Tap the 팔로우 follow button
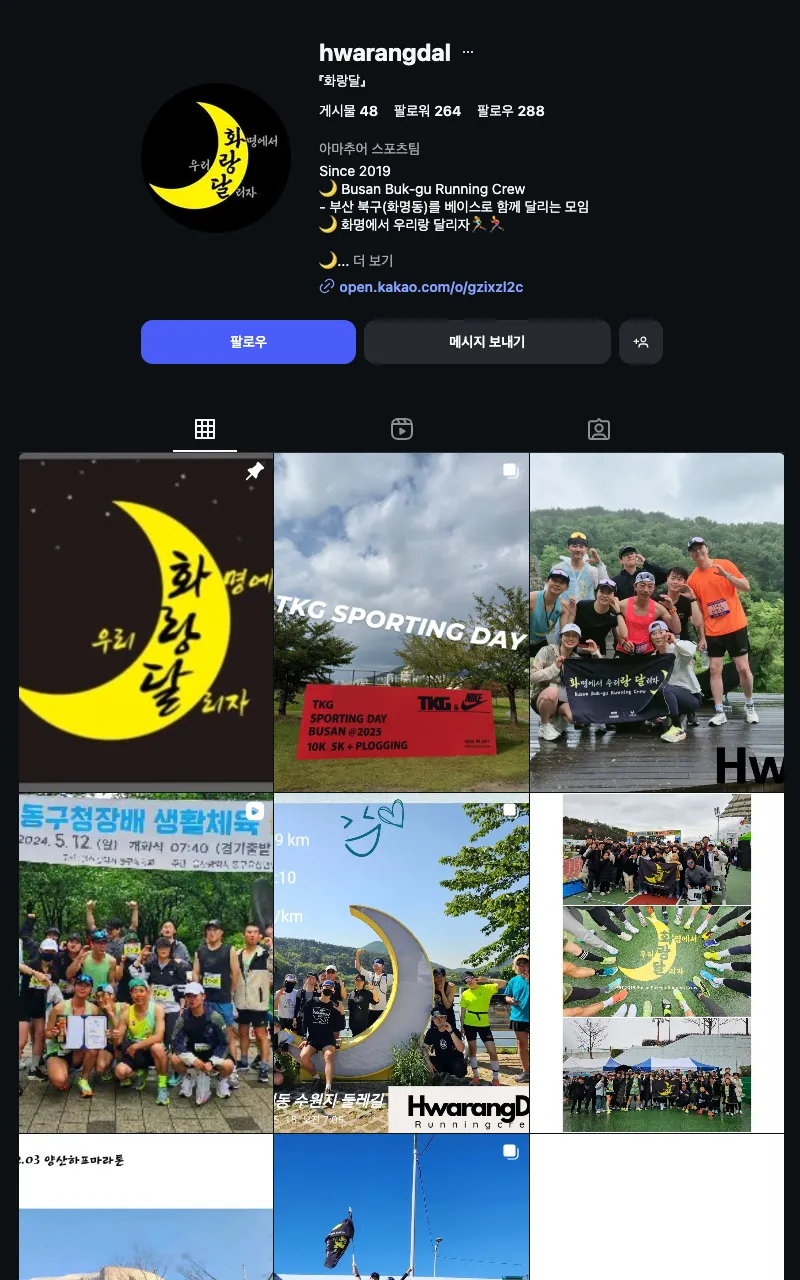The width and height of the screenshot is (800, 1280). [248, 342]
